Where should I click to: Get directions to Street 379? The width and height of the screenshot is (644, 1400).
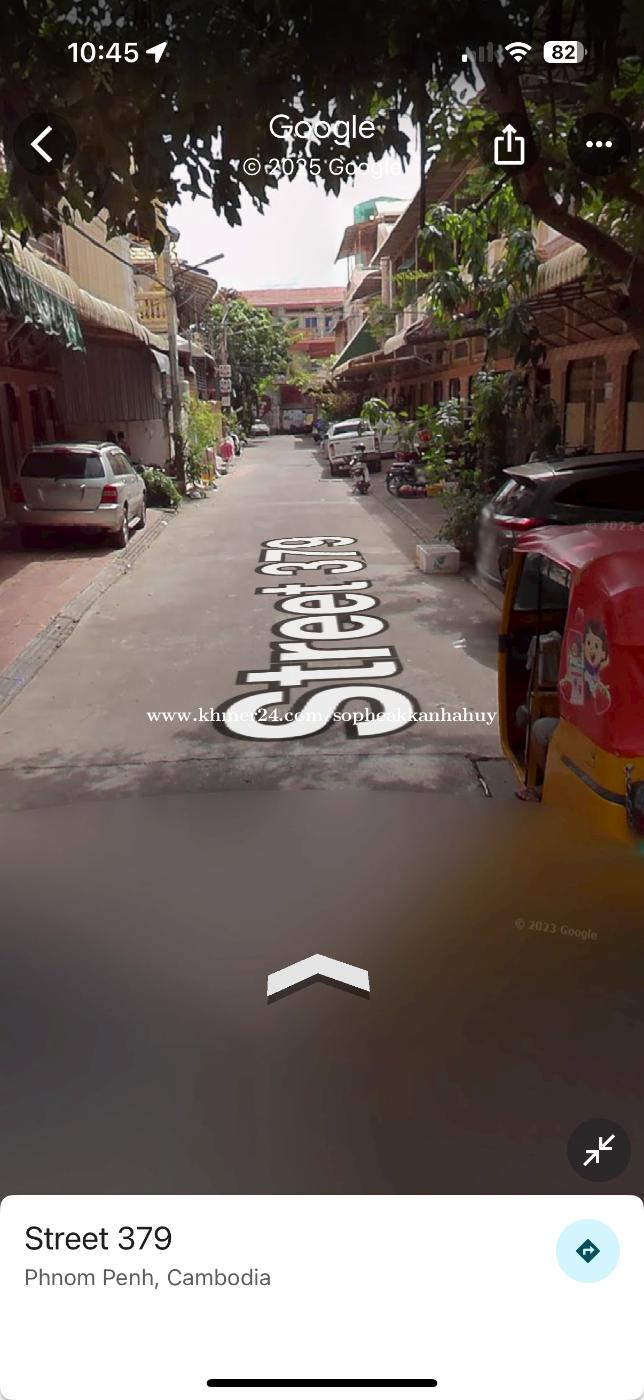tap(587, 1251)
